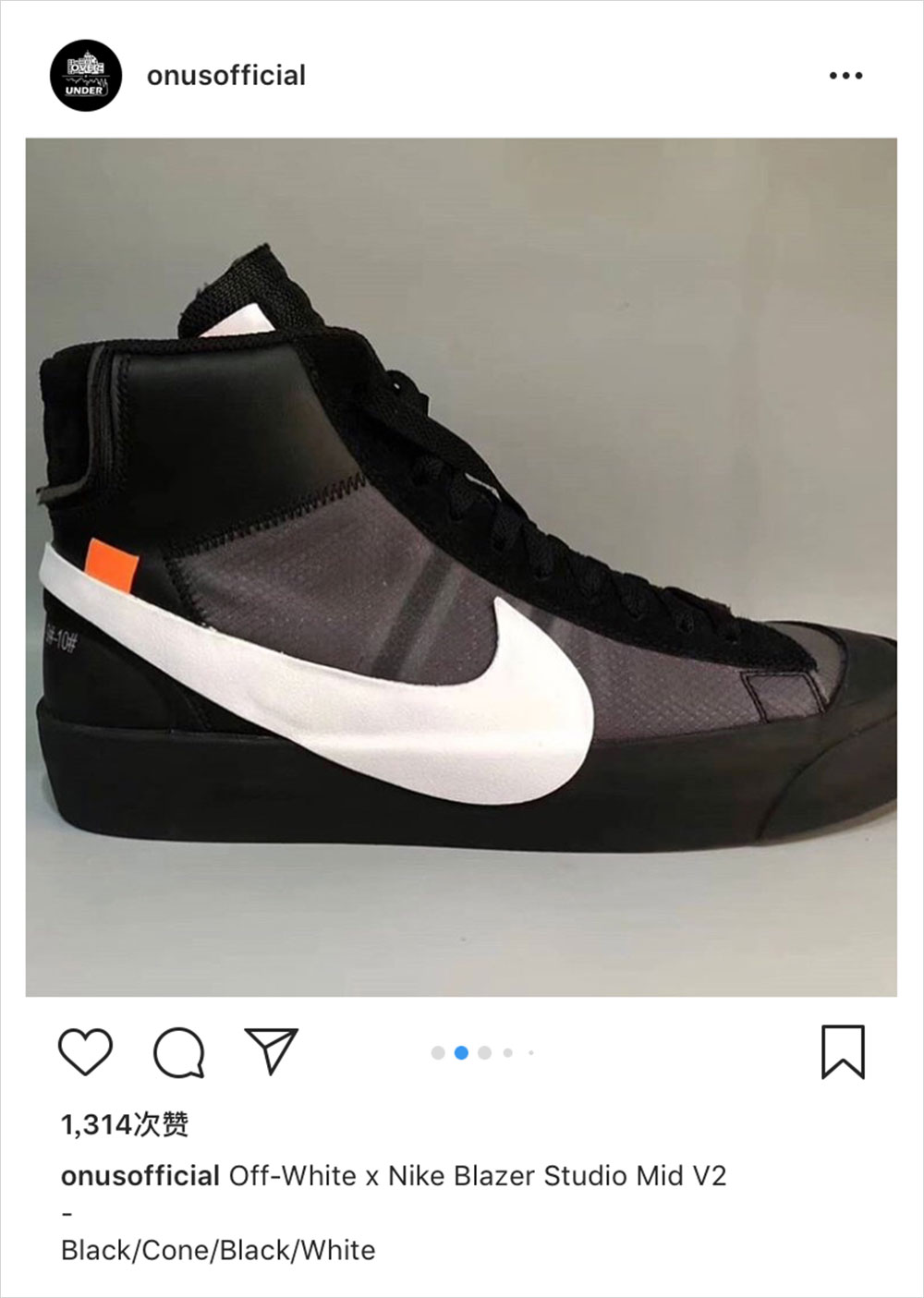Open the Nike Blazer shoe photo

pos(460,566)
